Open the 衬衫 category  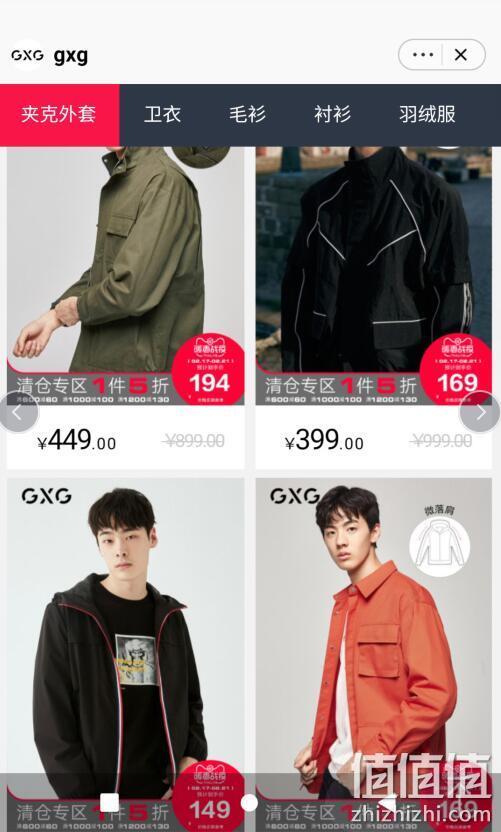tap(332, 115)
